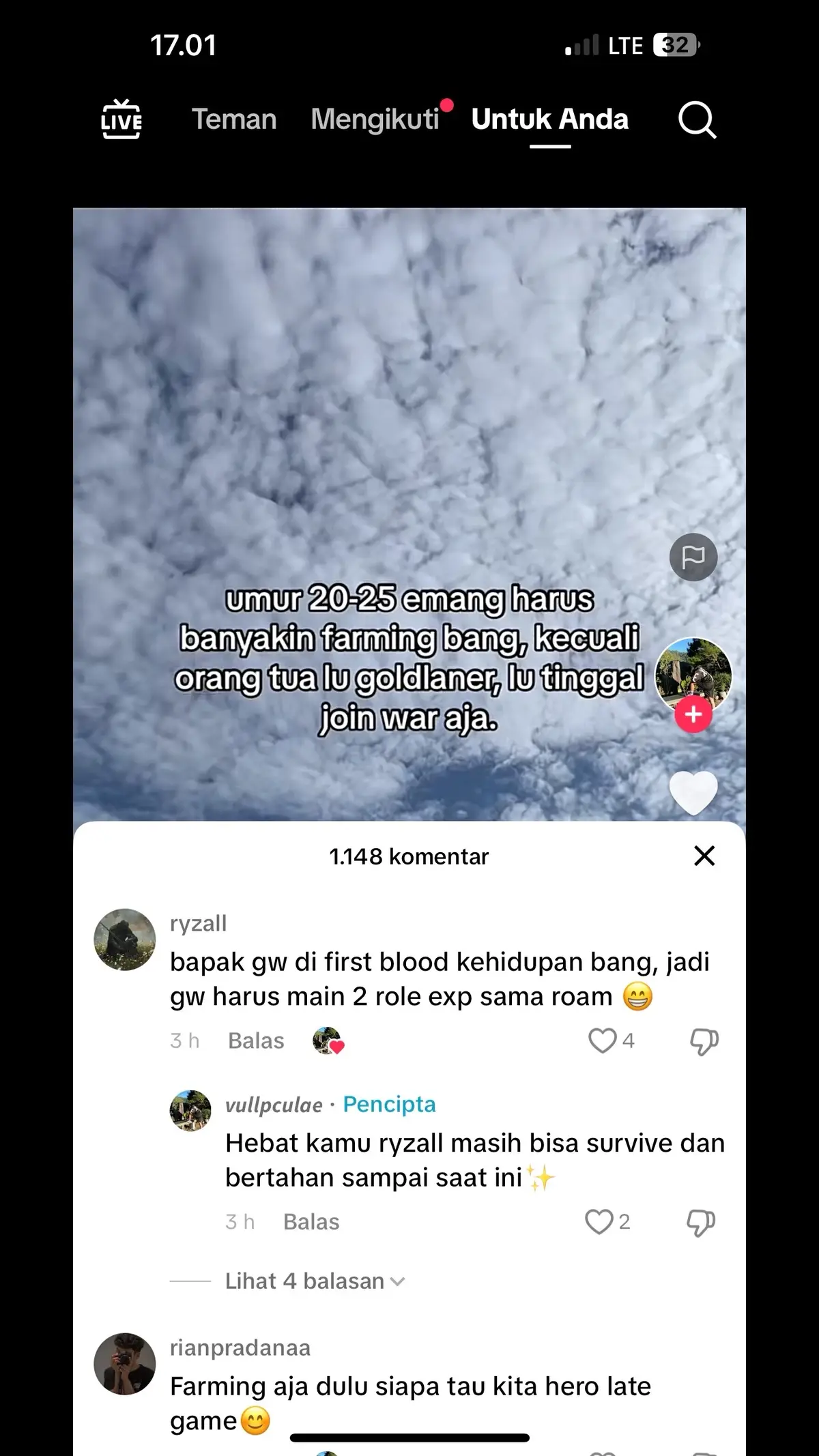Image resolution: width=819 pixels, height=1456 pixels.
Task: Like the video with the heart
Action: click(693, 793)
